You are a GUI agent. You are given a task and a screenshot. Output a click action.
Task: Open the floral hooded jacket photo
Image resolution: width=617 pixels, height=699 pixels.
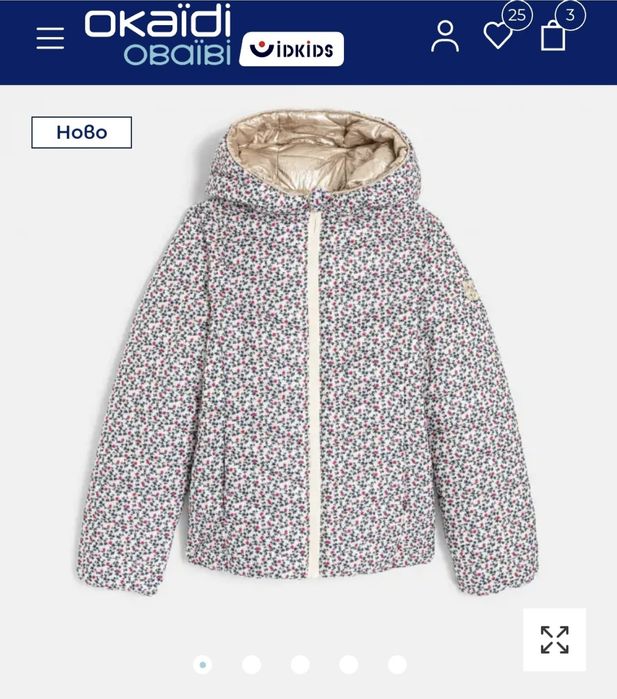pyautogui.click(x=308, y=360)
